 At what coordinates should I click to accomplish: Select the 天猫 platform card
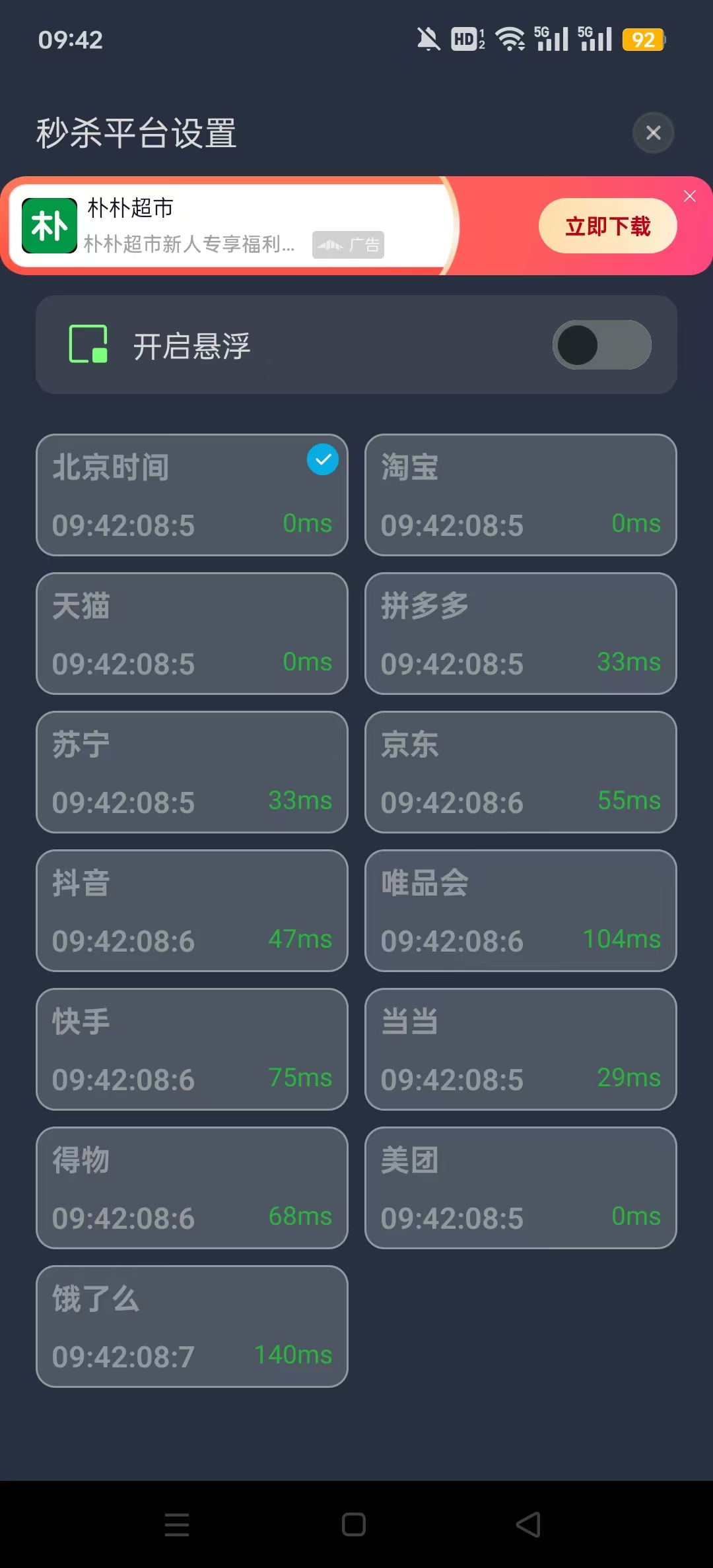(191, 634)
